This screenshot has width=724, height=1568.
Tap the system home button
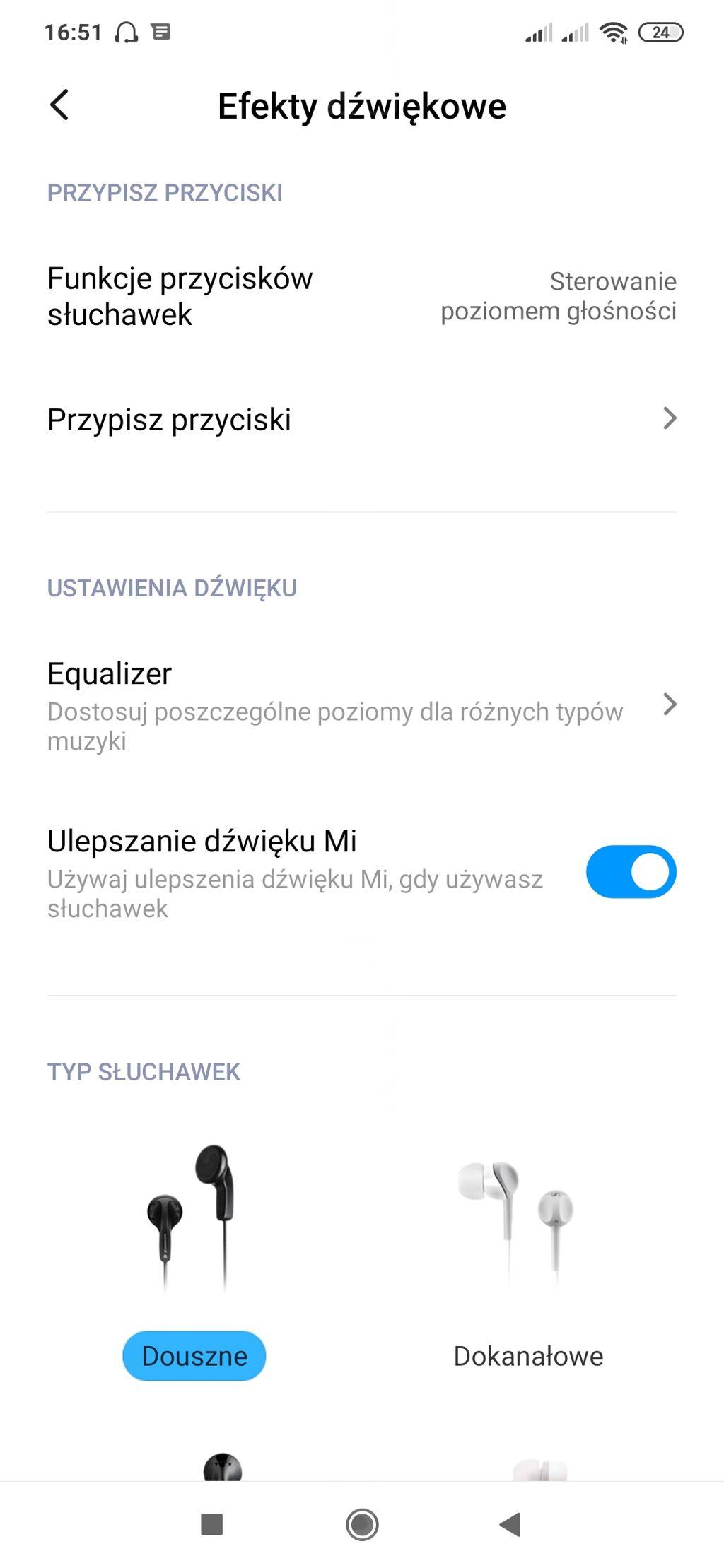pos(362,1524)
